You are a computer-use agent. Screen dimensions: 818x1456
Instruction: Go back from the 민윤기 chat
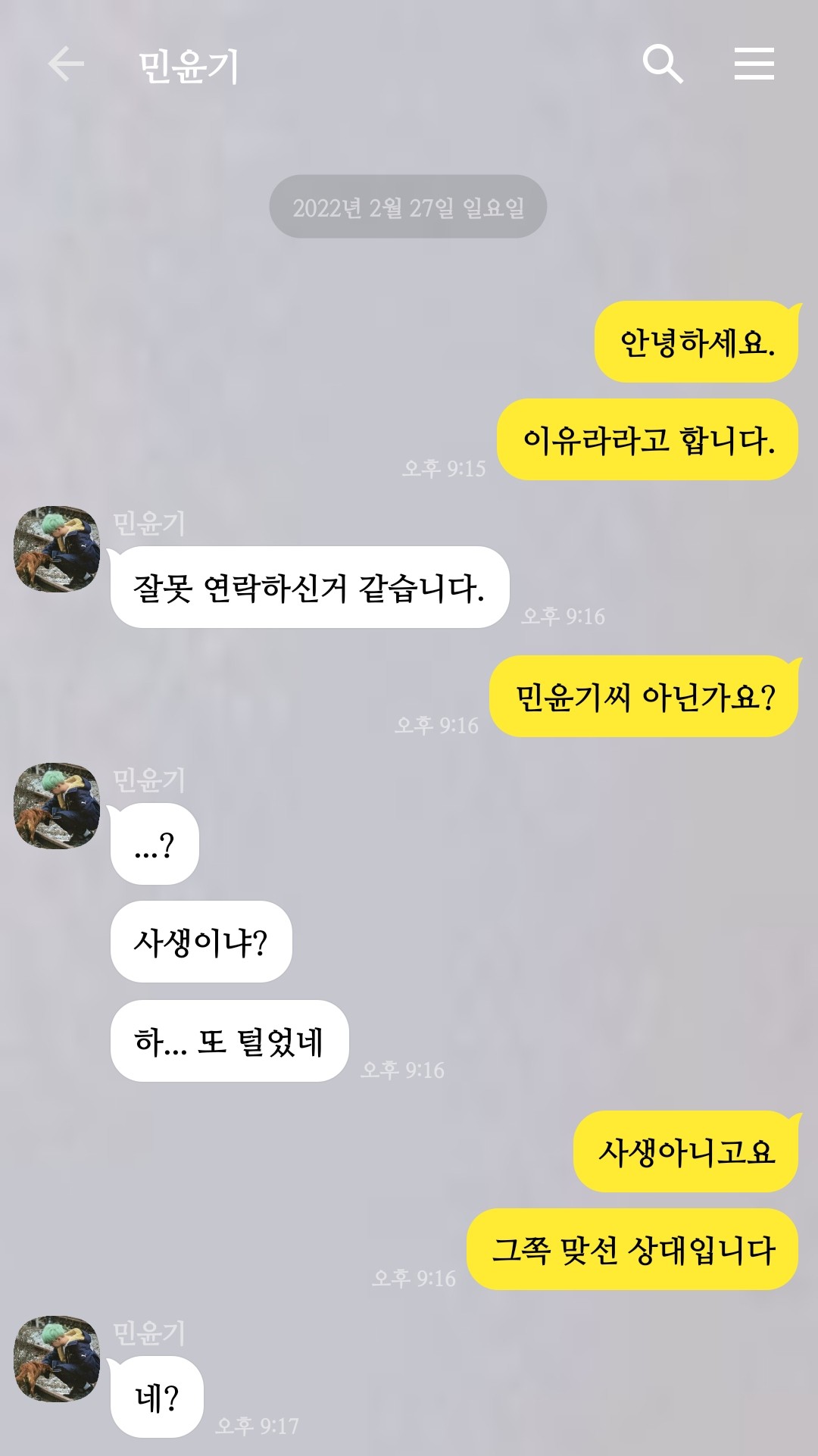point(66,64)
